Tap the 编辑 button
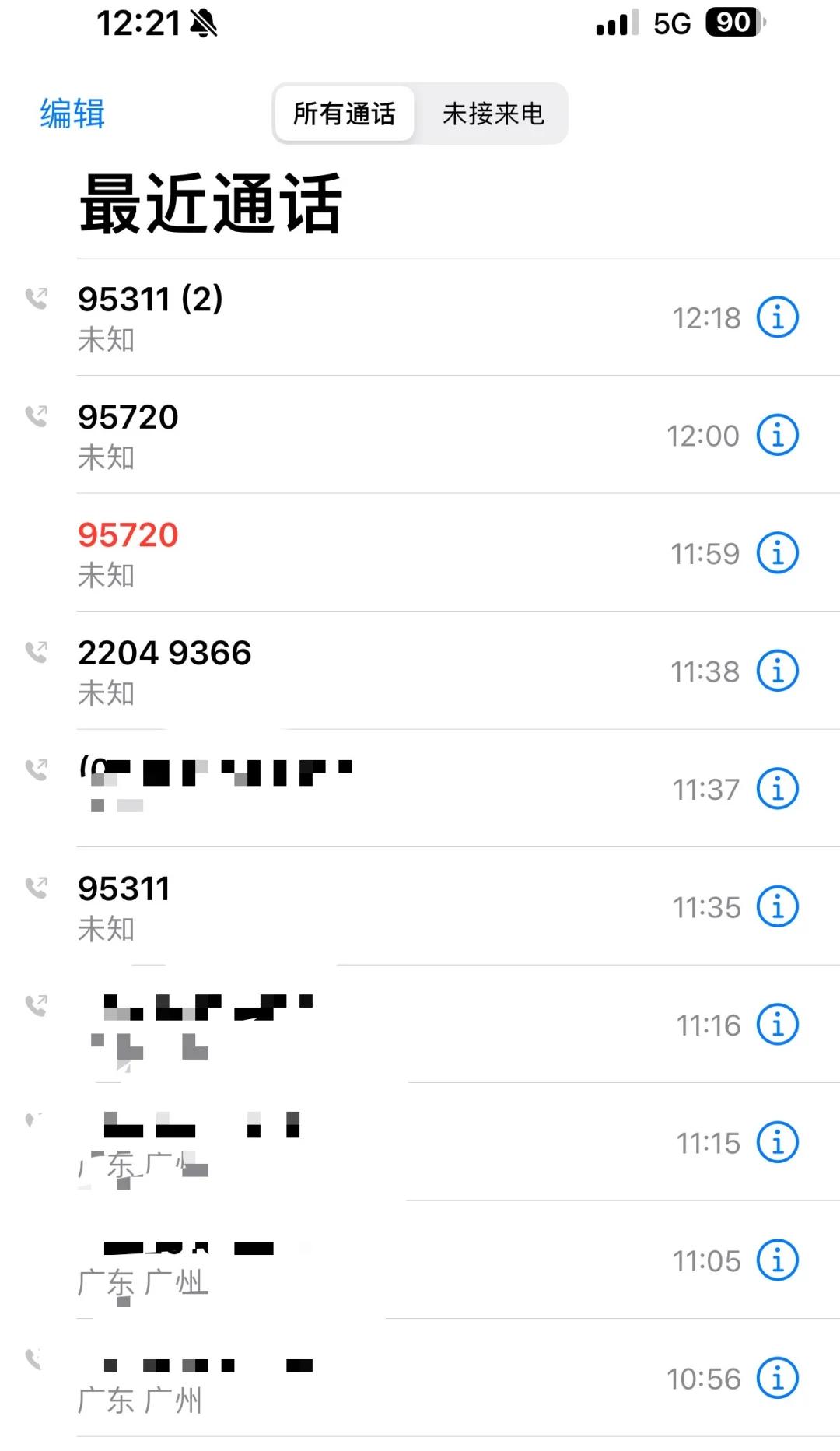Viewport: 840px width, 1451px height. (72, 114)
